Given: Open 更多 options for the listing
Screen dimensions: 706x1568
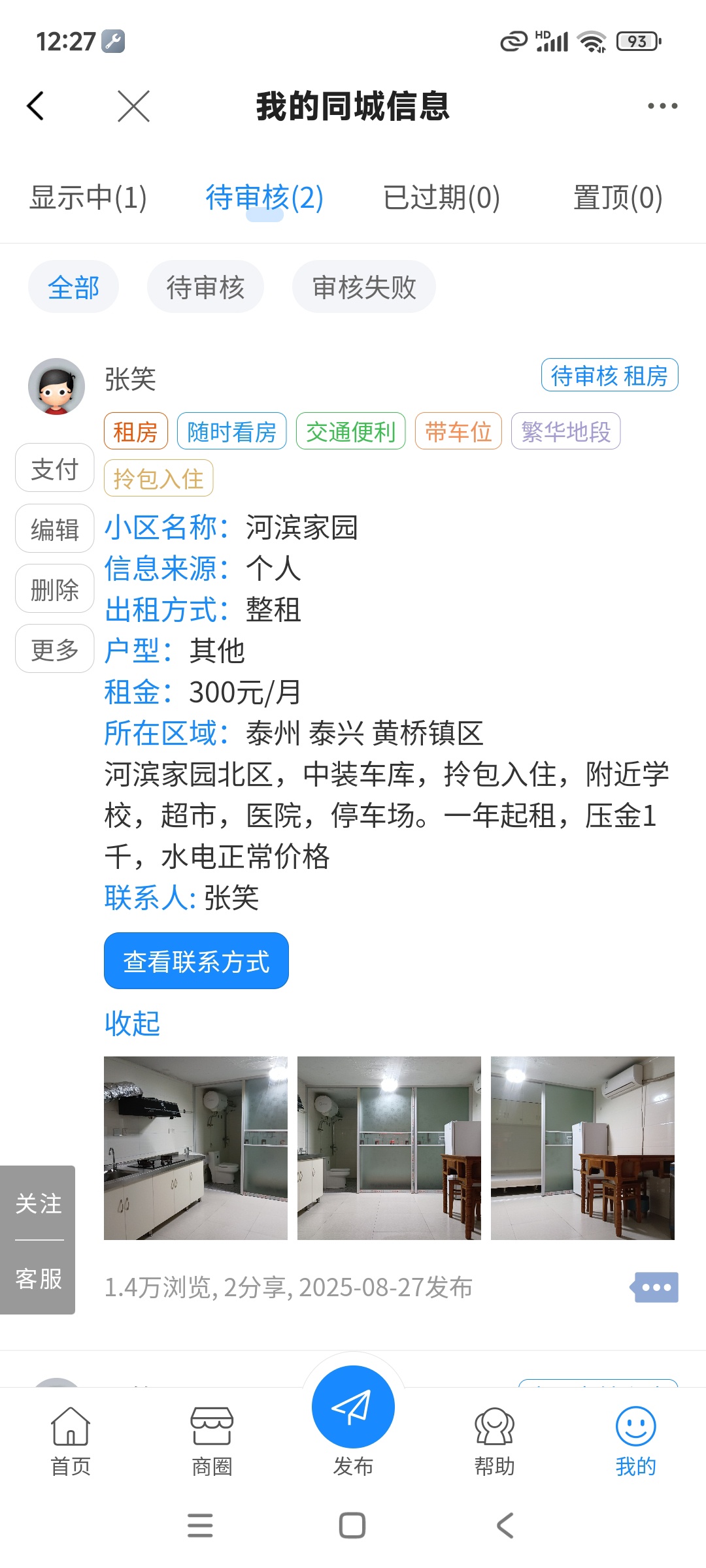Looking at the screenshot, I should 55,649.
